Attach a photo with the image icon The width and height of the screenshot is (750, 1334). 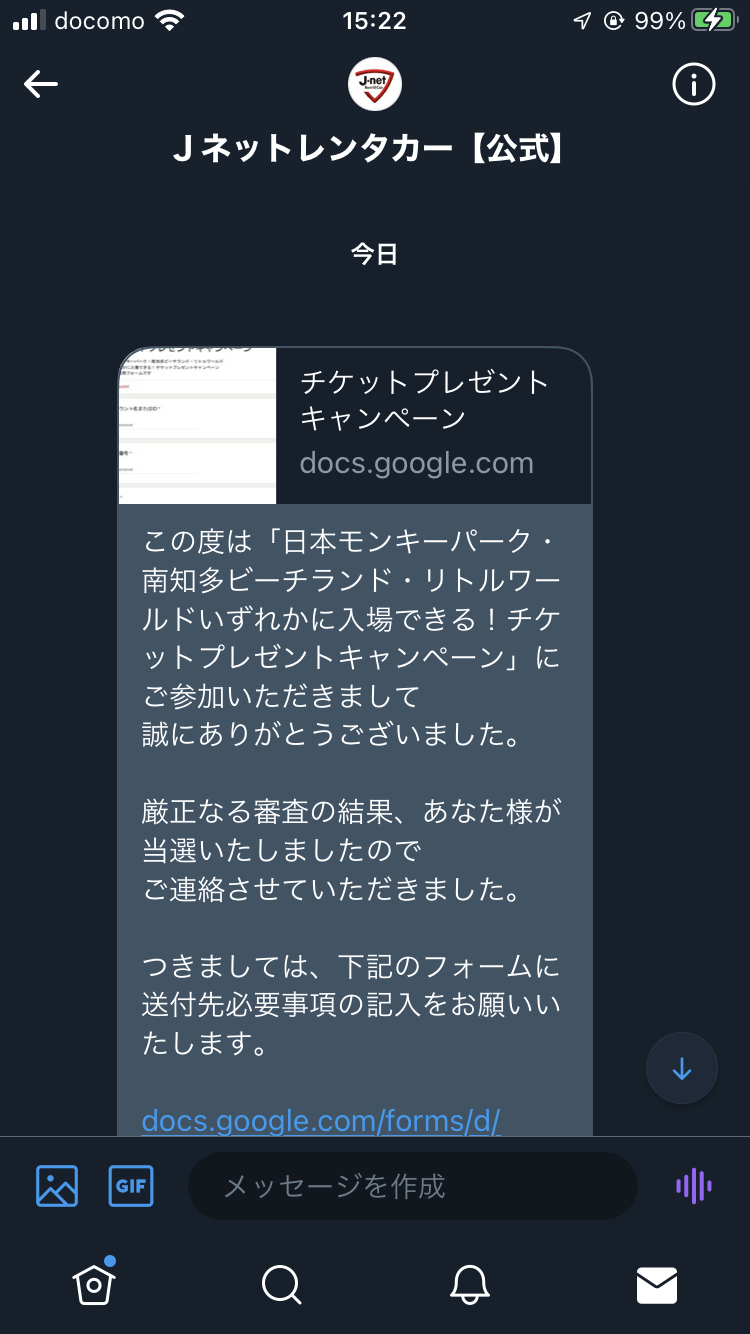tap(57, 1186)
